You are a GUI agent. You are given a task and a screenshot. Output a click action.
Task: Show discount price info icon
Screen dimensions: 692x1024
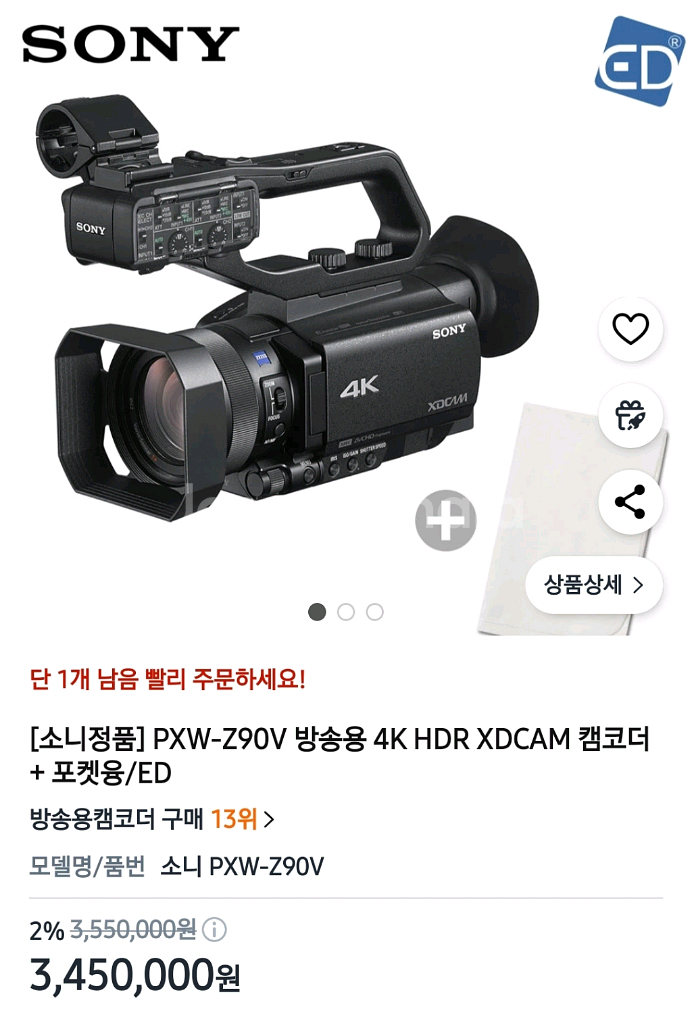[x=214, y=931]
